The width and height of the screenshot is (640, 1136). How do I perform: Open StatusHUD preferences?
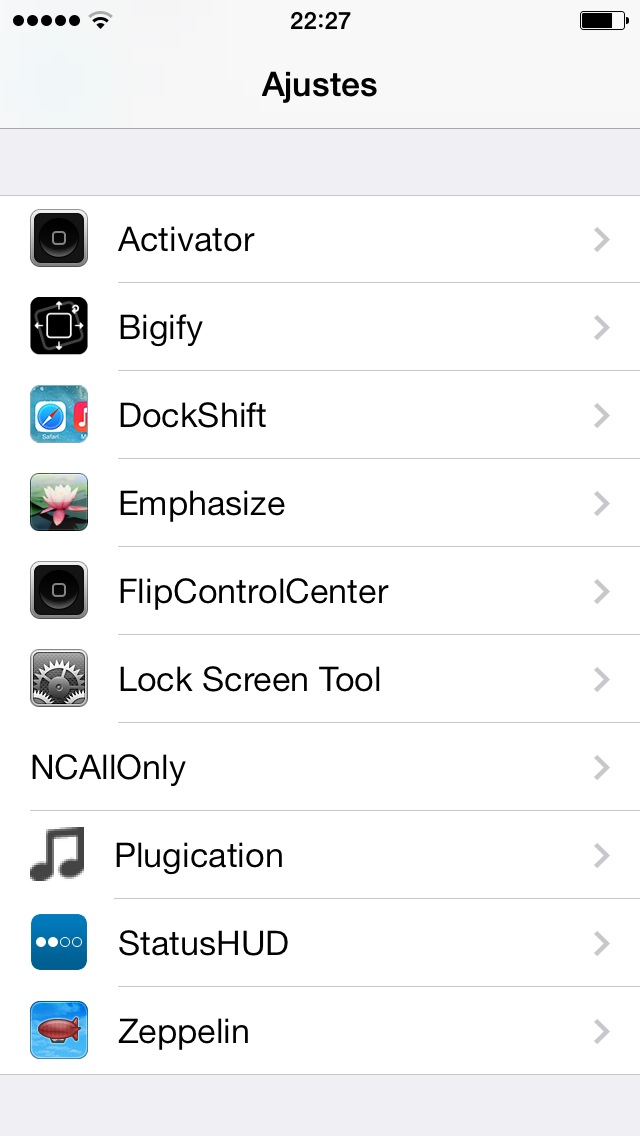click(x=320, y=943)
